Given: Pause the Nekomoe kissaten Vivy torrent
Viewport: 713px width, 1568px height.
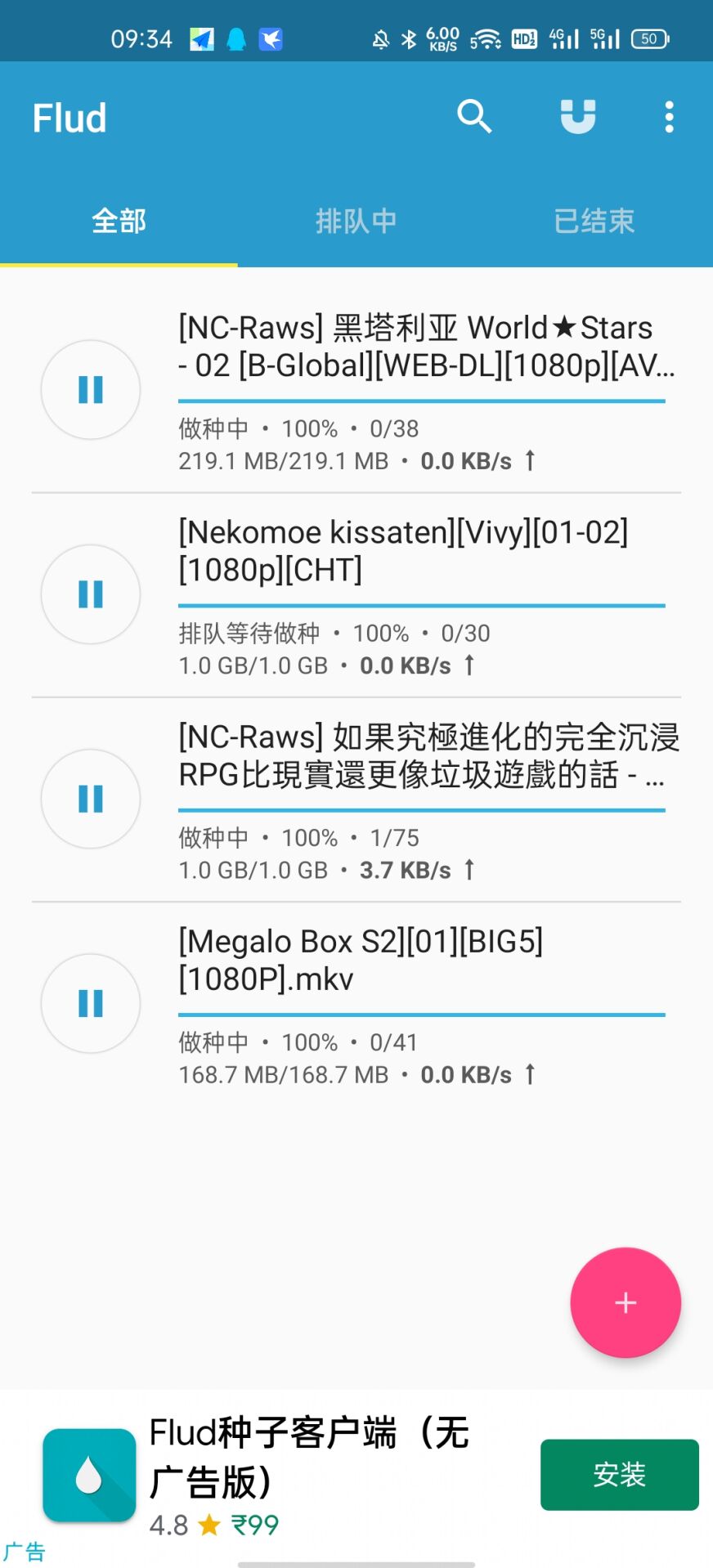Looking at the screenshot, I should pyautogui.click(x=91, y=594).
